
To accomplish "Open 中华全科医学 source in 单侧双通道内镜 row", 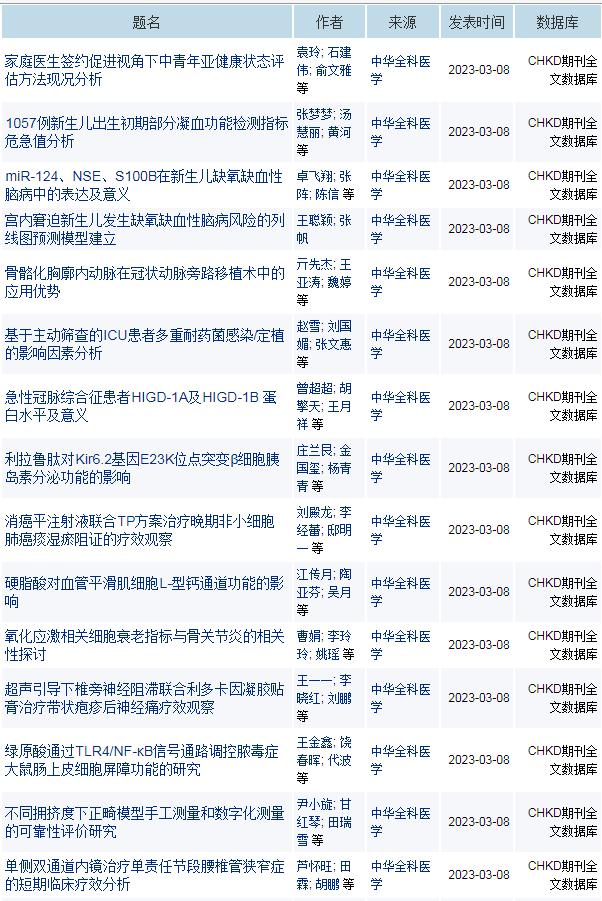I will 400,875.
